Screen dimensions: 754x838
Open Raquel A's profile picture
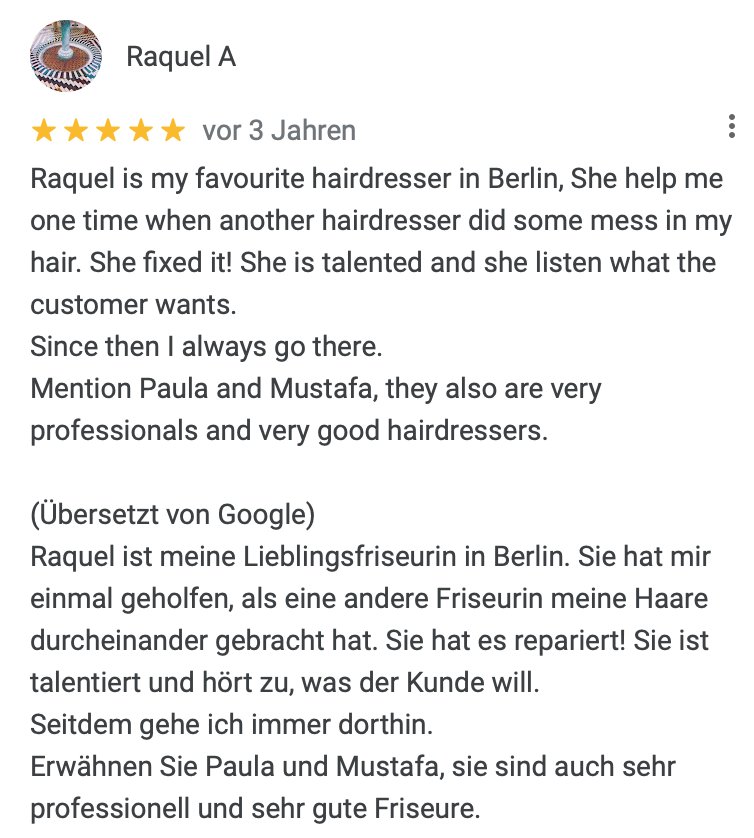(65, 57)
